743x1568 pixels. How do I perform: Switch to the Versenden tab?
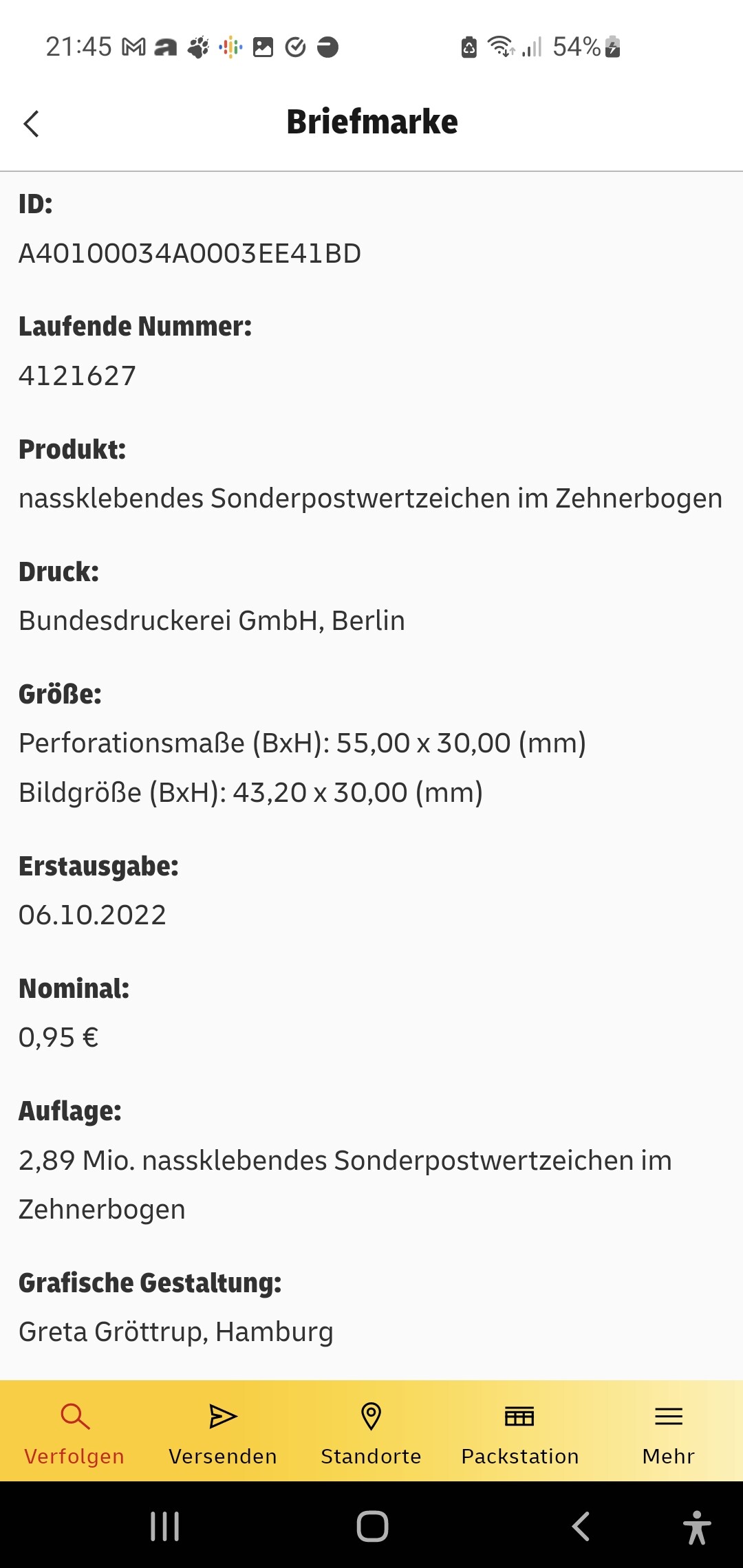coord(223,1432)
